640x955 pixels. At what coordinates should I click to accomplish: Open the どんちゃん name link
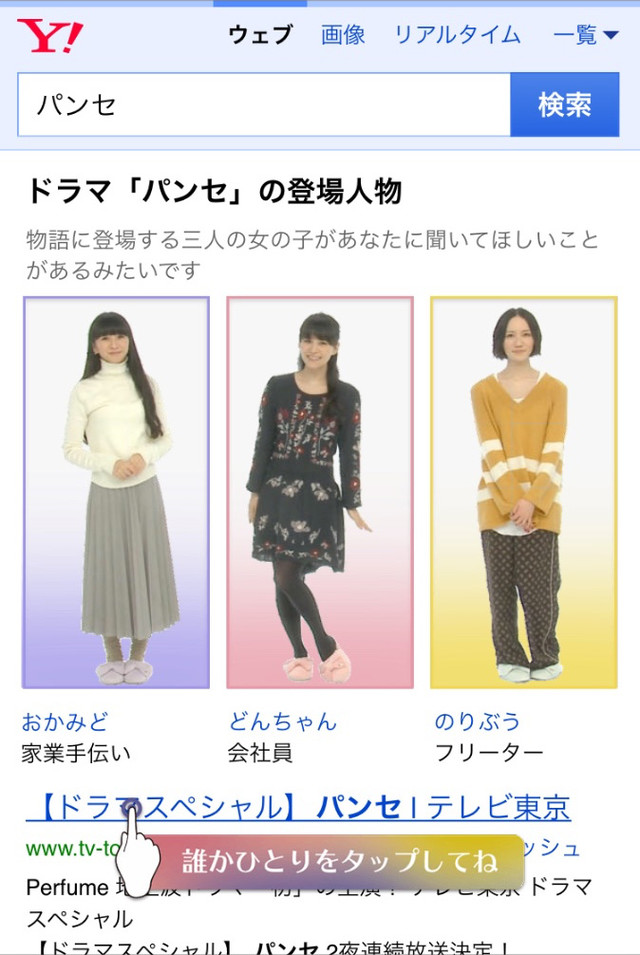tap(283, 721)
